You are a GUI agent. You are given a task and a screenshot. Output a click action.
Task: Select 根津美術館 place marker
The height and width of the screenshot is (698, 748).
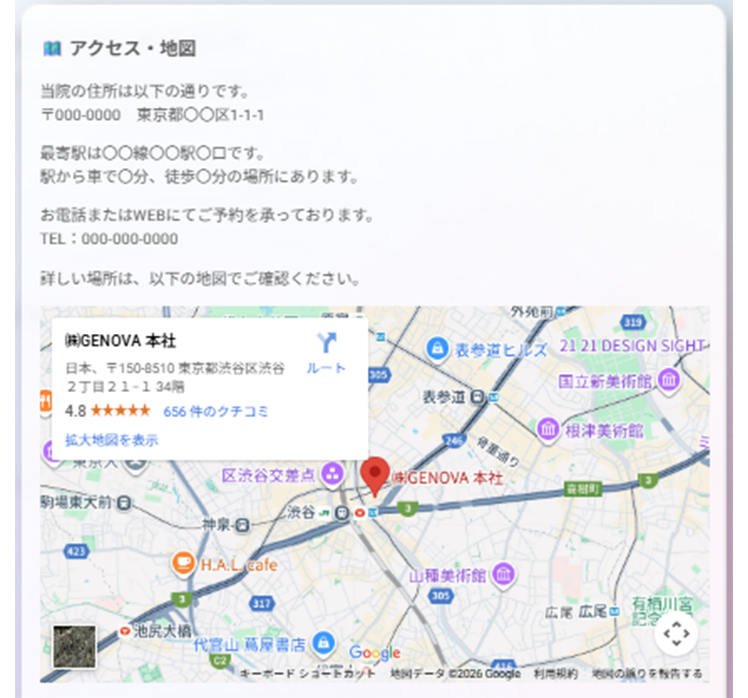[x=548, y=430]
